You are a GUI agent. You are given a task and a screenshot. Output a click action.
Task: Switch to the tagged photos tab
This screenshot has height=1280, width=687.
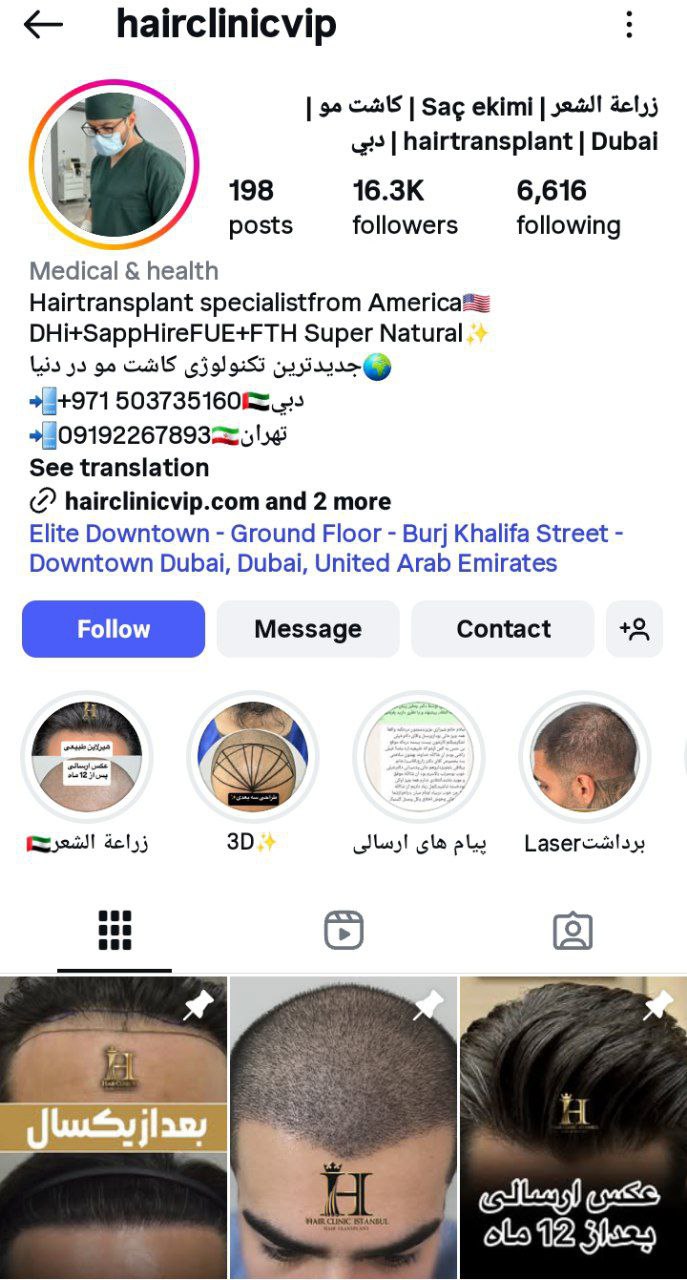click(x=572, y=930)
